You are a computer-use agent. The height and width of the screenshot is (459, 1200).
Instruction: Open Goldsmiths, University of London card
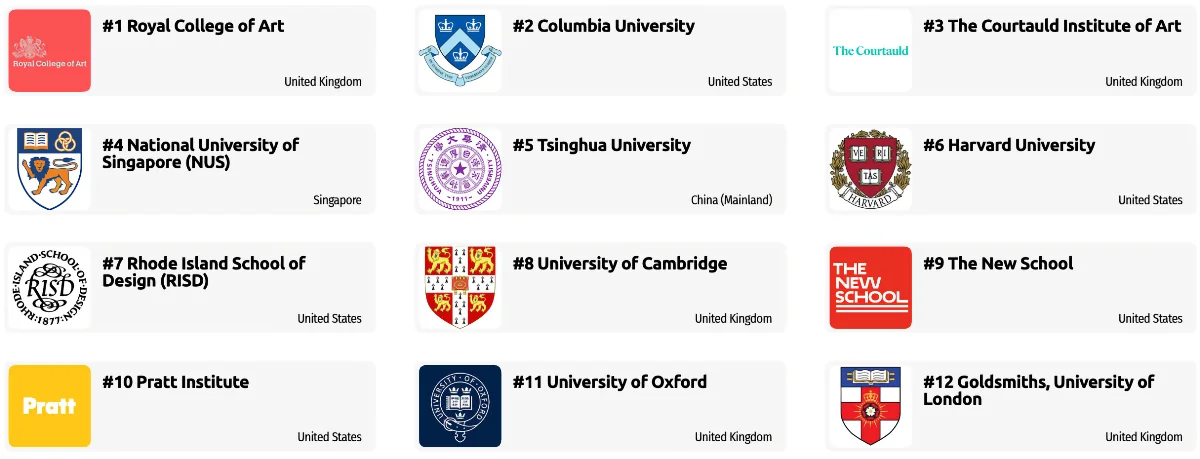pos(1037,391)
